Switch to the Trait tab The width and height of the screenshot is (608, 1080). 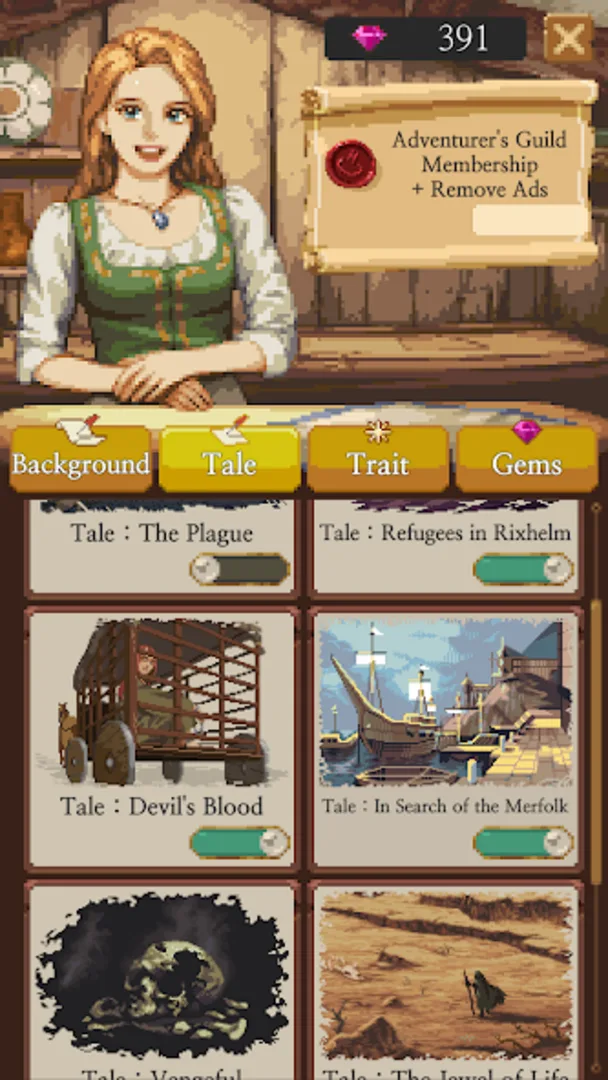click(378, 464)
